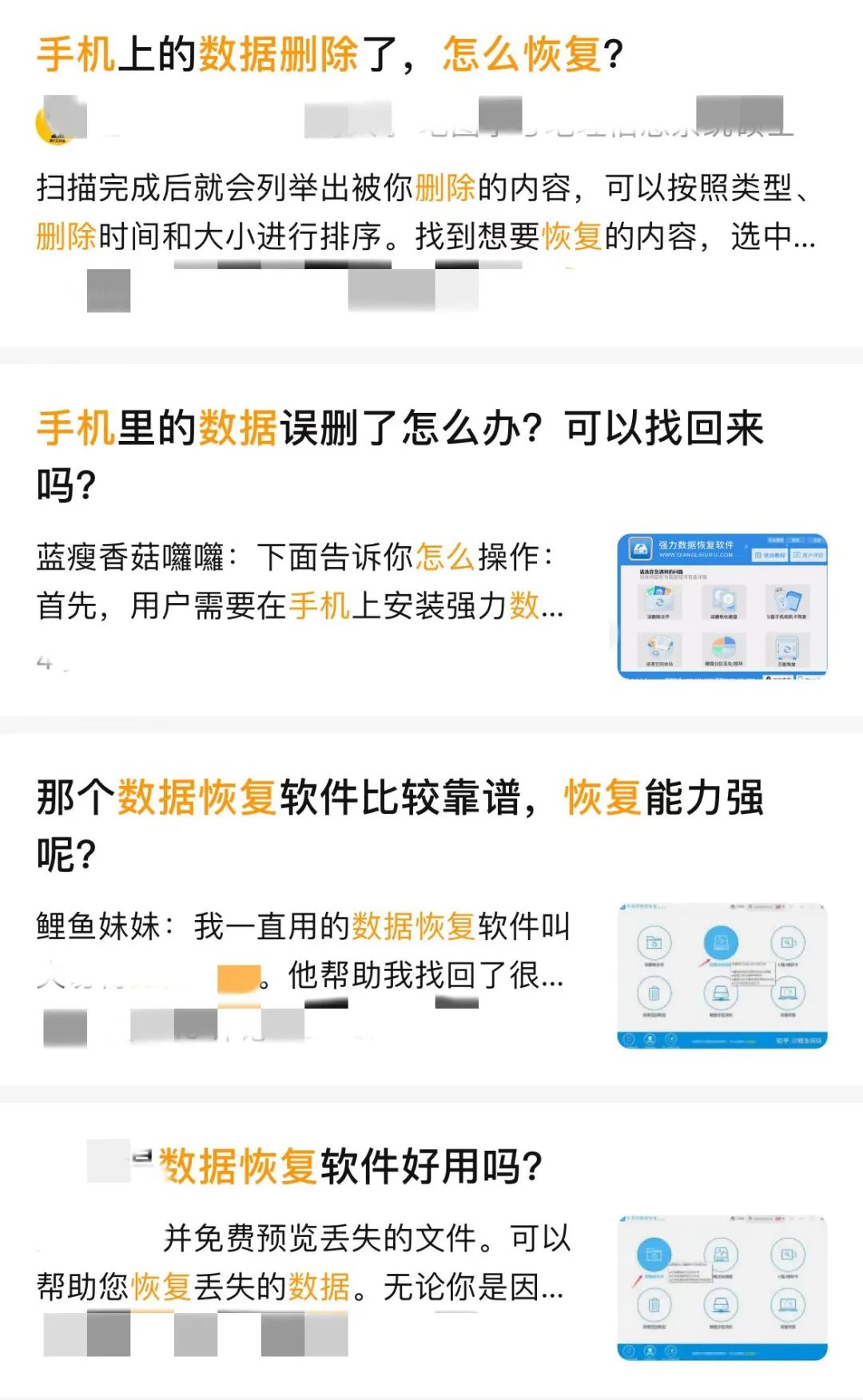
Task: Click the highlighted blue recovery mode circle
Action: point(721,942)
